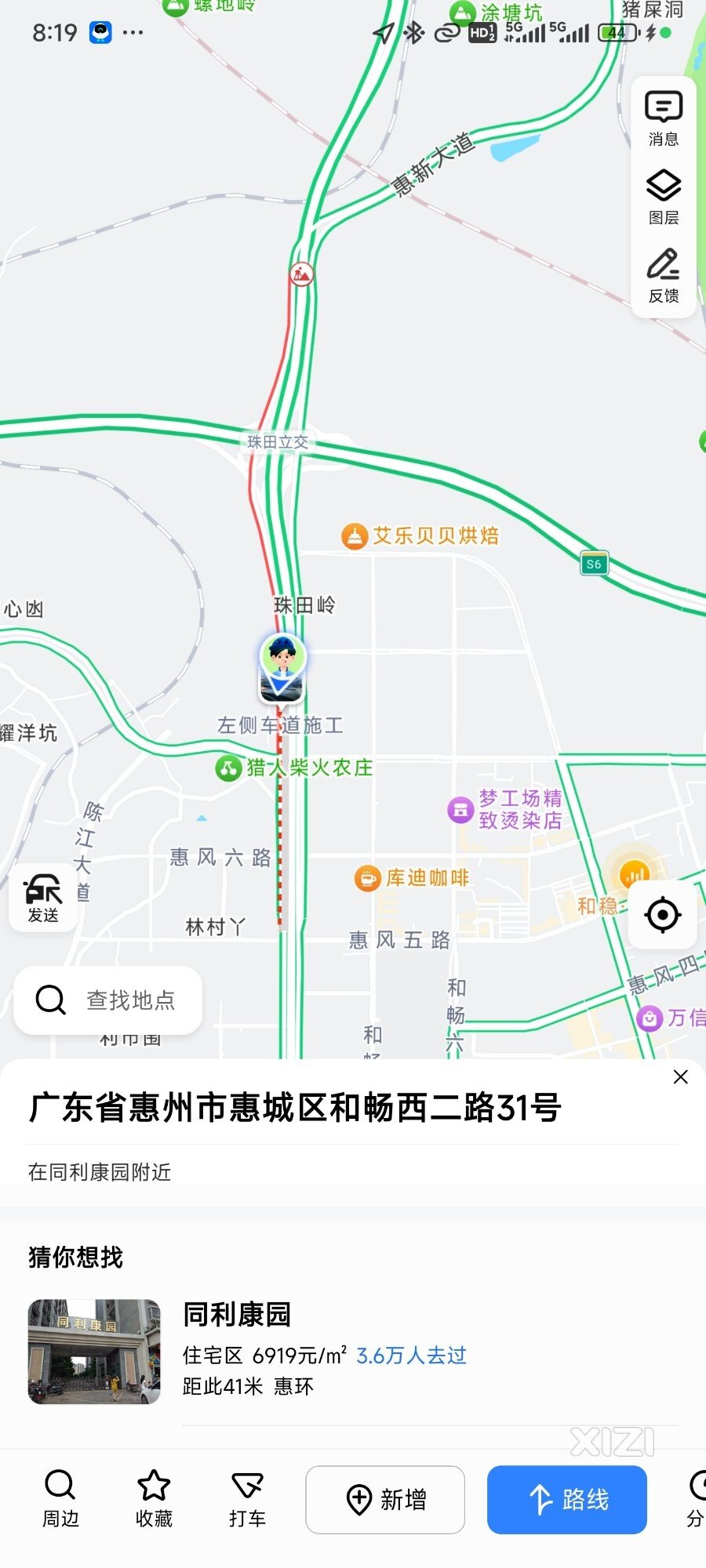Viewport: 706px width, 1568px height.
Task: Tap the road construction incident marker
Action: (302, 274)
